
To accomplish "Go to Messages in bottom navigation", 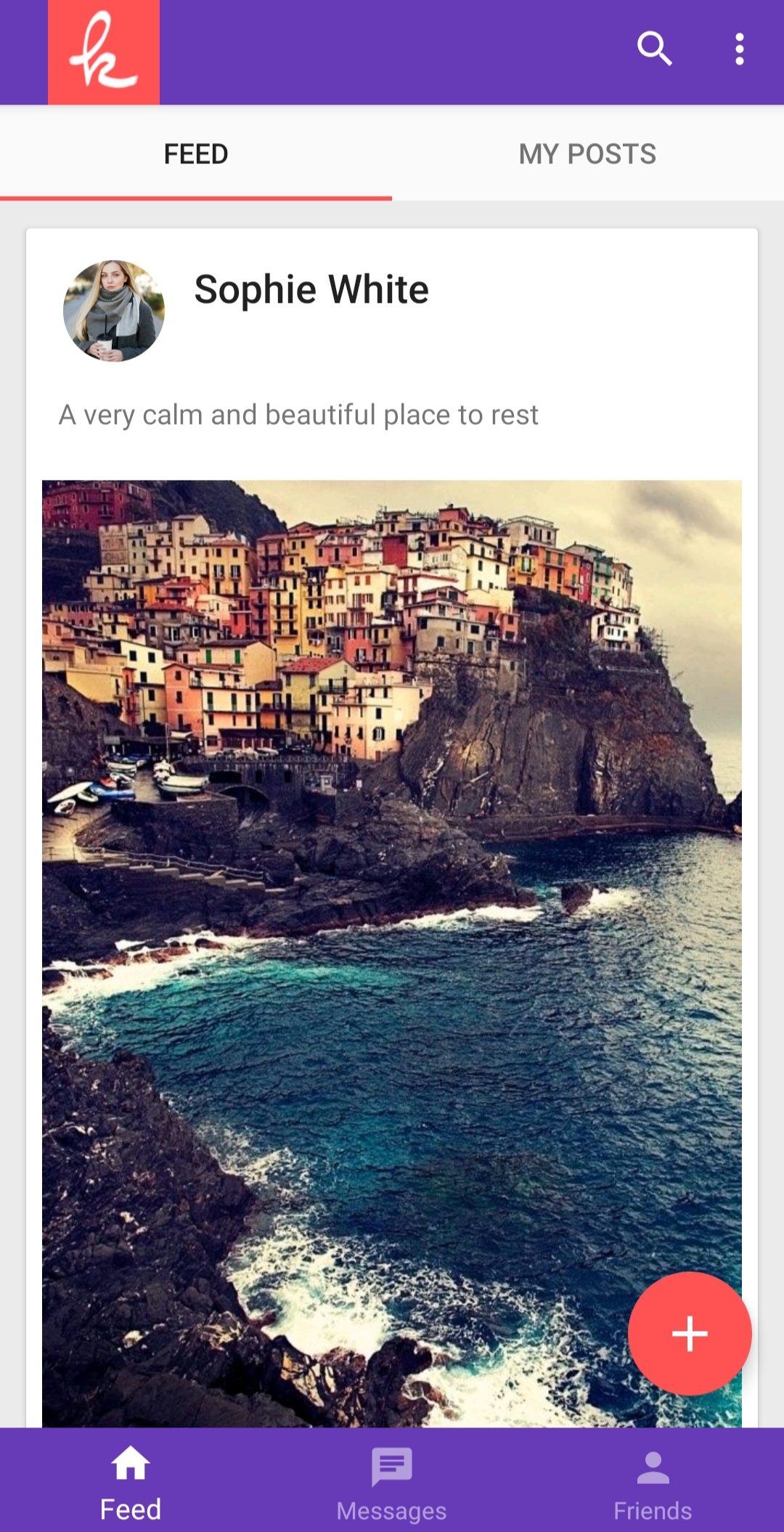I will click(x=392, y=1483).
